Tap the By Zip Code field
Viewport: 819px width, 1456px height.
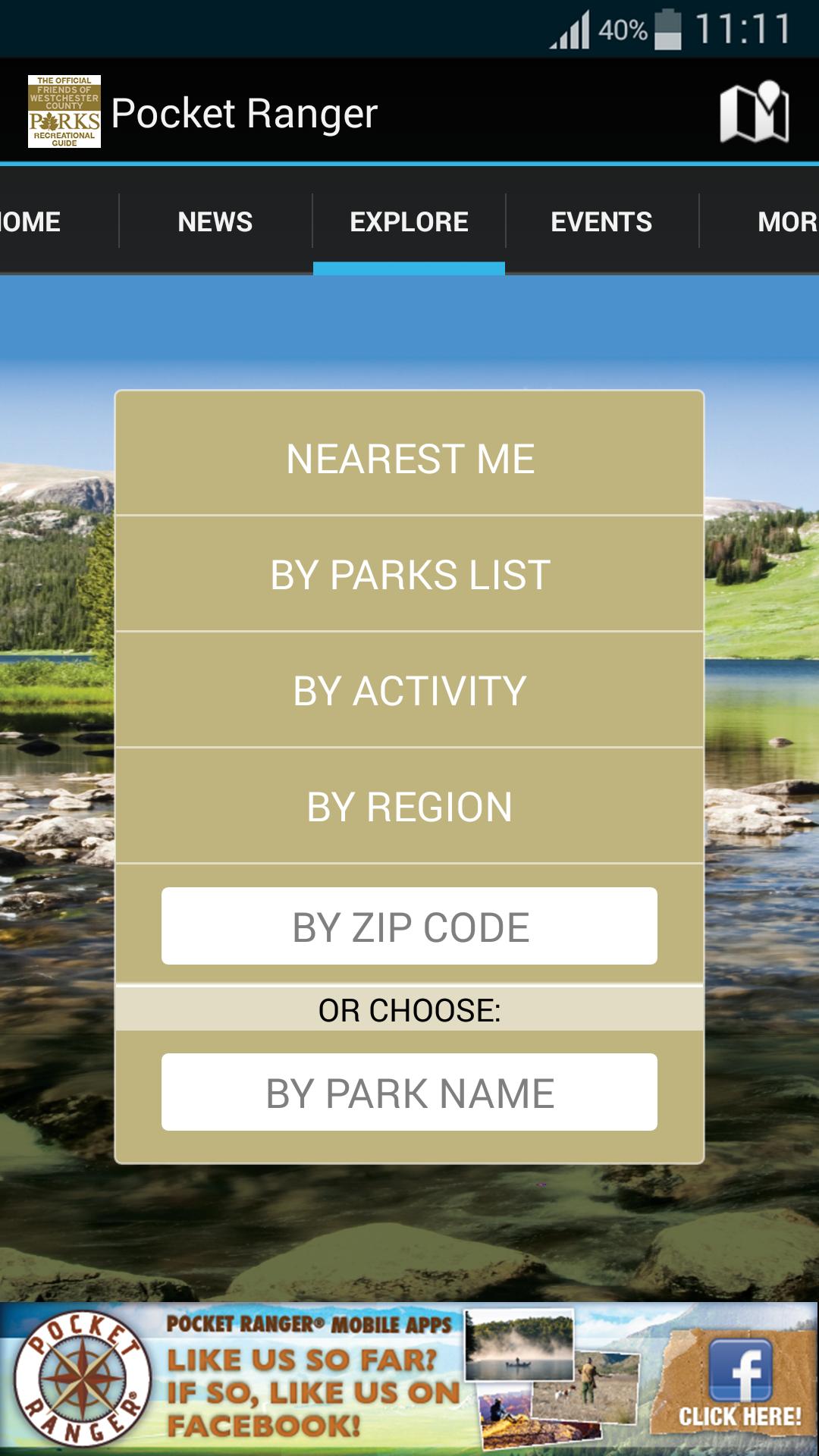(x=409, y=926)
